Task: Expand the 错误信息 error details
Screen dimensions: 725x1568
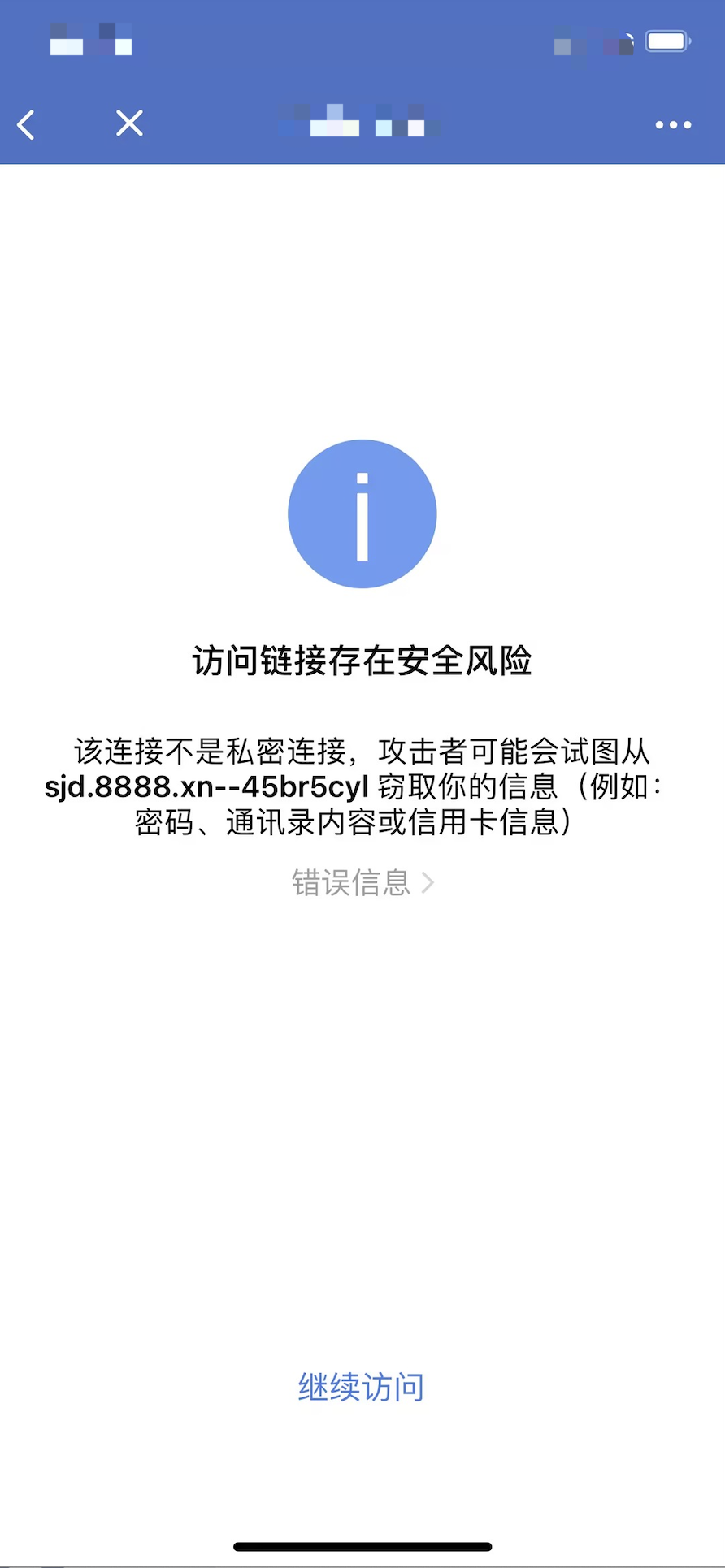Action: (x=362, y=882)
